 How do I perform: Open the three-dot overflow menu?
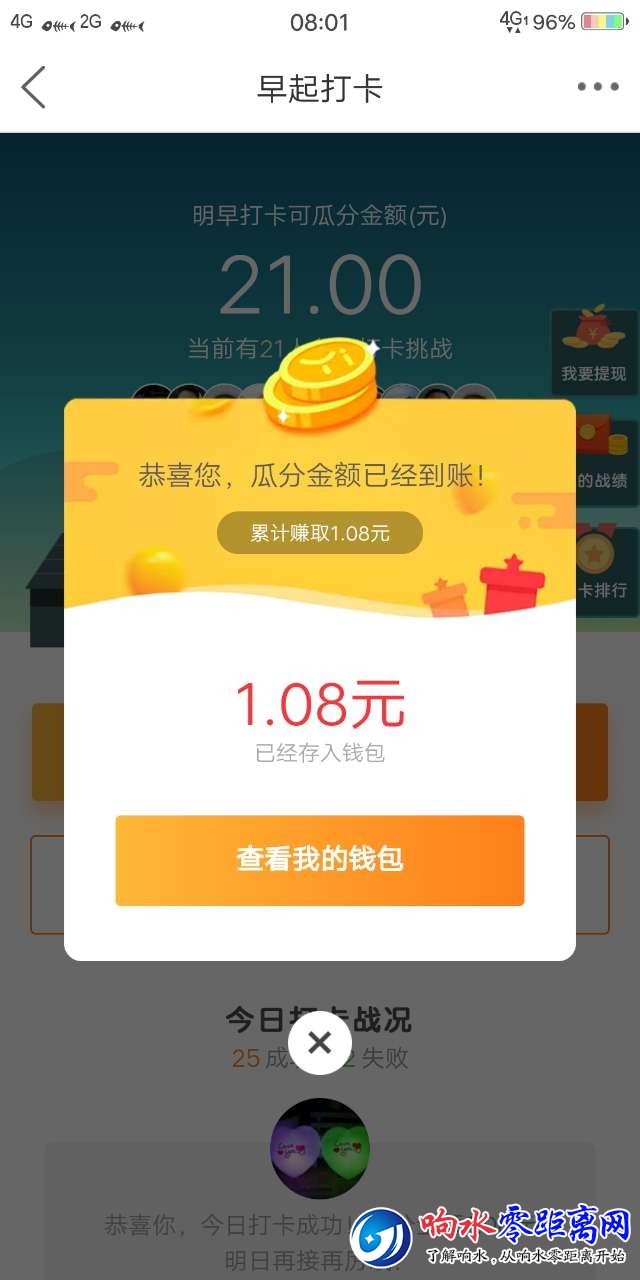tap(598, 88)
